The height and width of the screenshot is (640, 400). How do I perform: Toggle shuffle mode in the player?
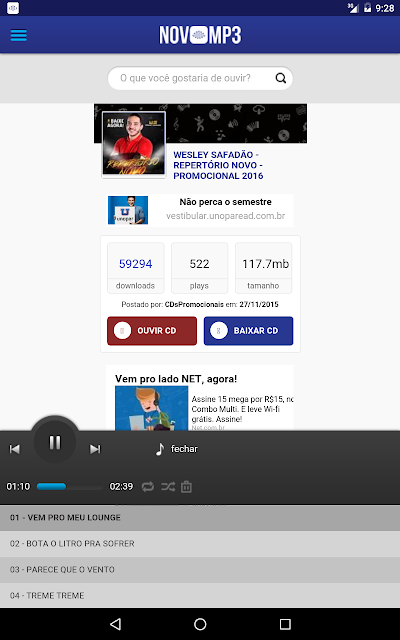(168, 487)
